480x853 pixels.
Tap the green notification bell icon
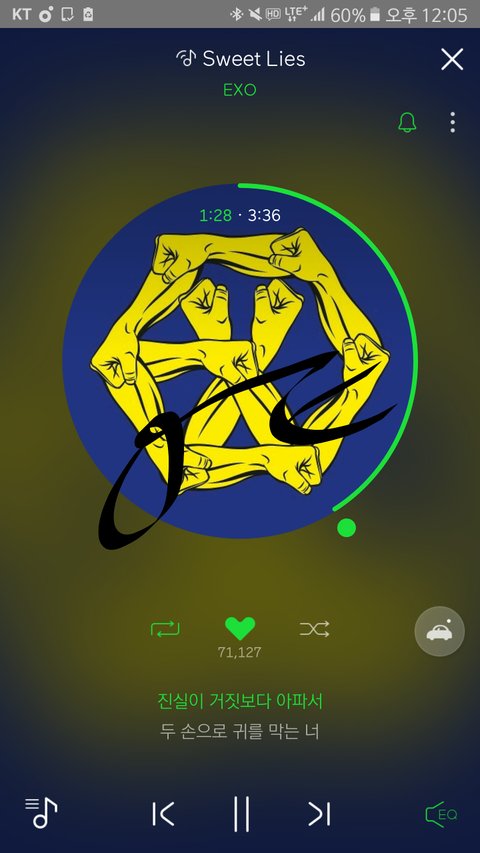(x=407, y=122)
